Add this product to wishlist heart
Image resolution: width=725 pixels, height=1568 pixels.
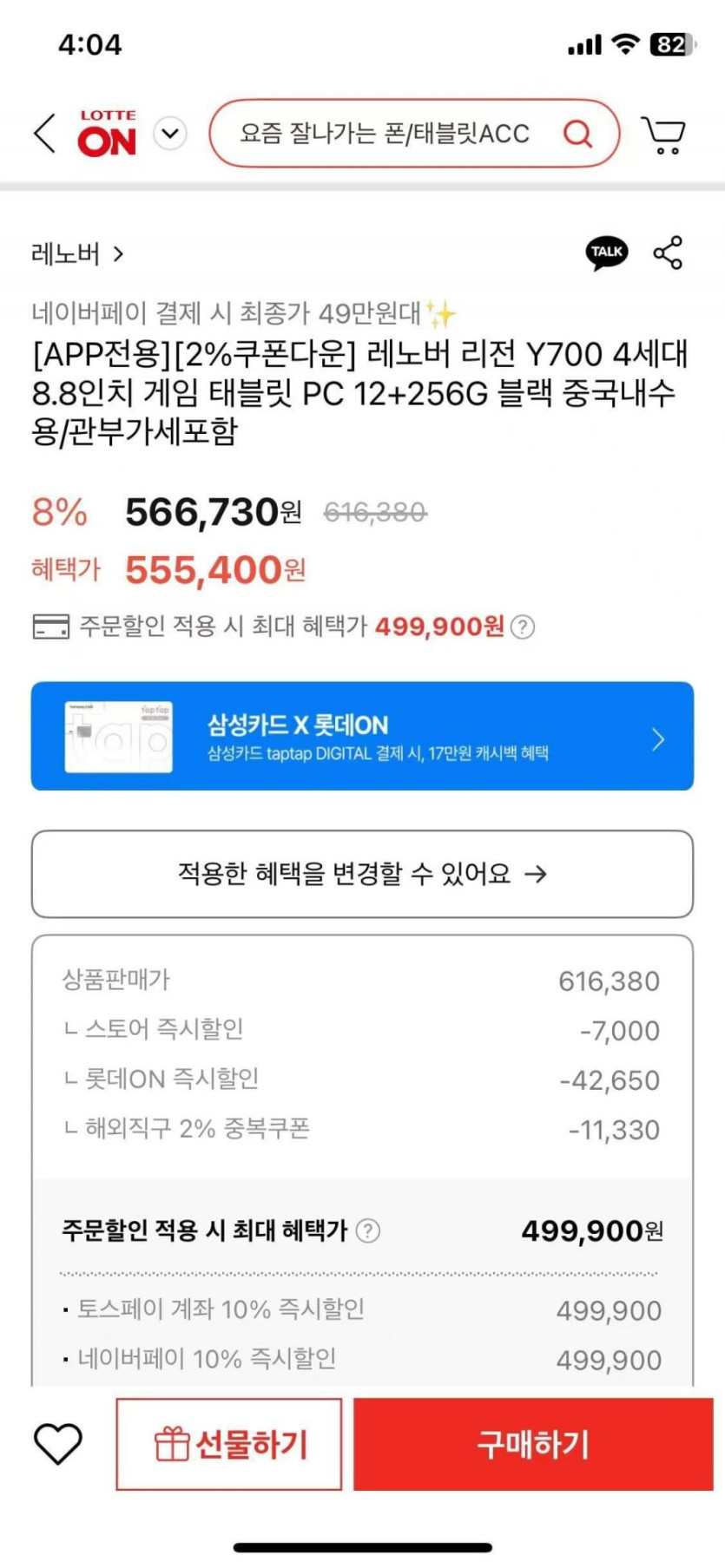(57, 1444)
